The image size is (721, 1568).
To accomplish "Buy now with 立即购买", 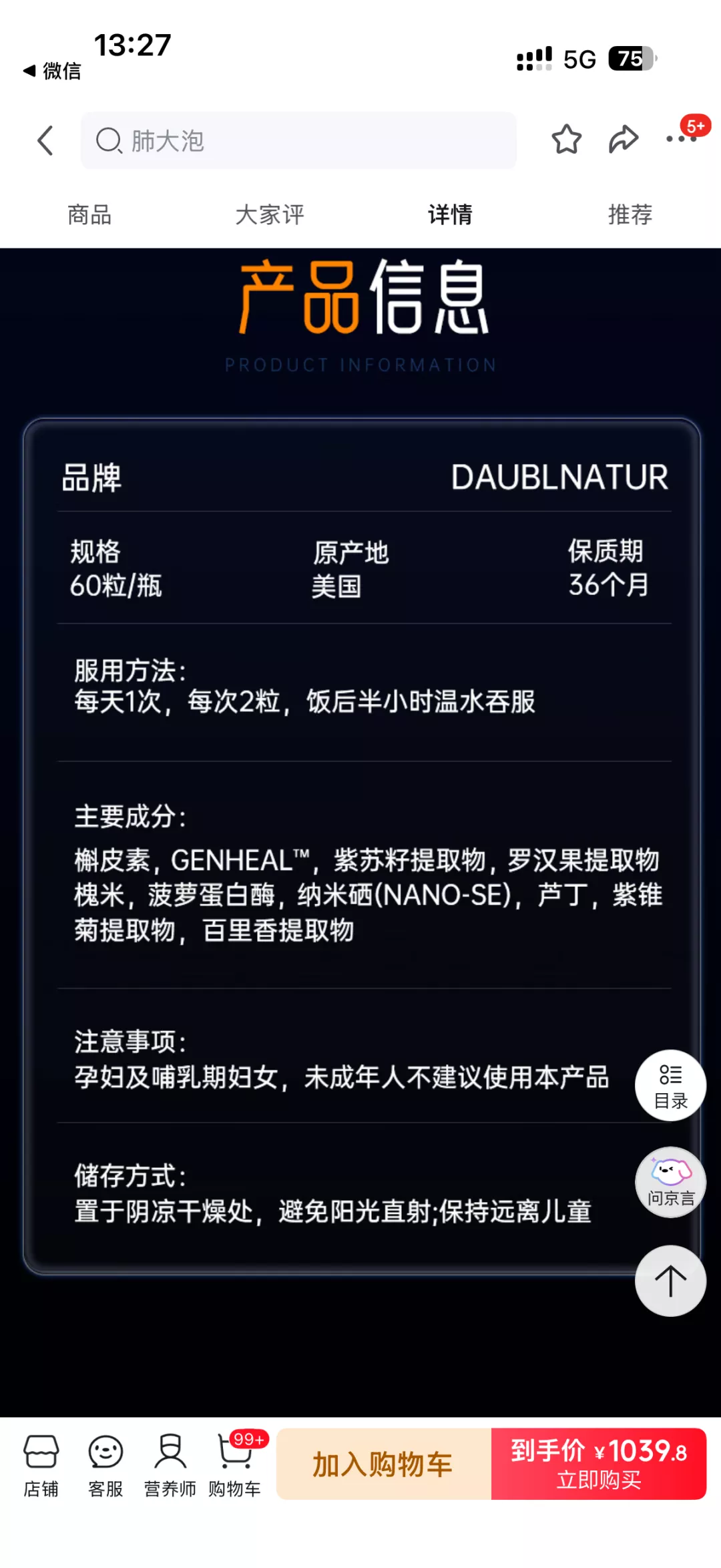I will click(599, 1464).
